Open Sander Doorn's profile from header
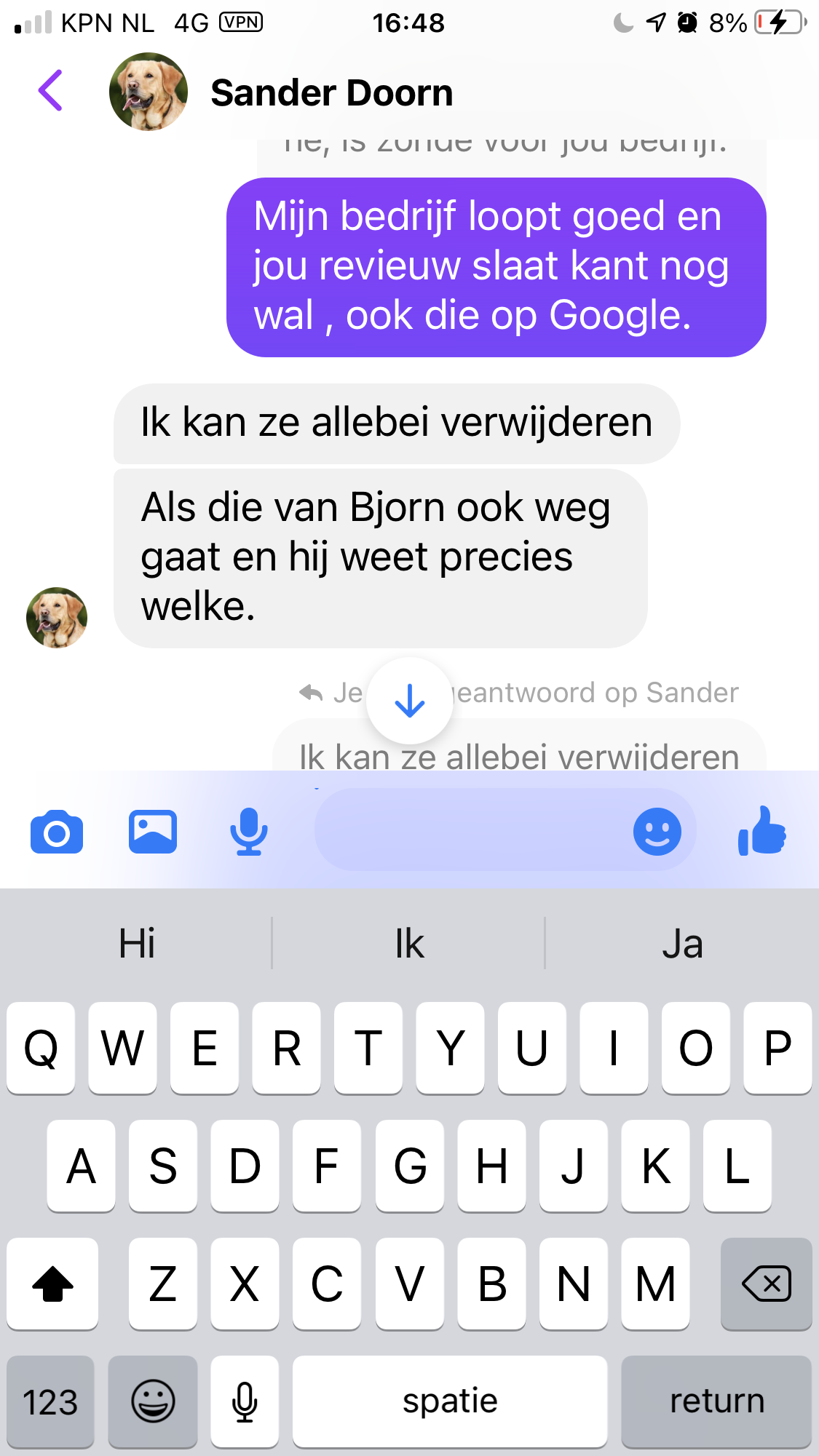 pyautogui.click(x=331, y=93)
